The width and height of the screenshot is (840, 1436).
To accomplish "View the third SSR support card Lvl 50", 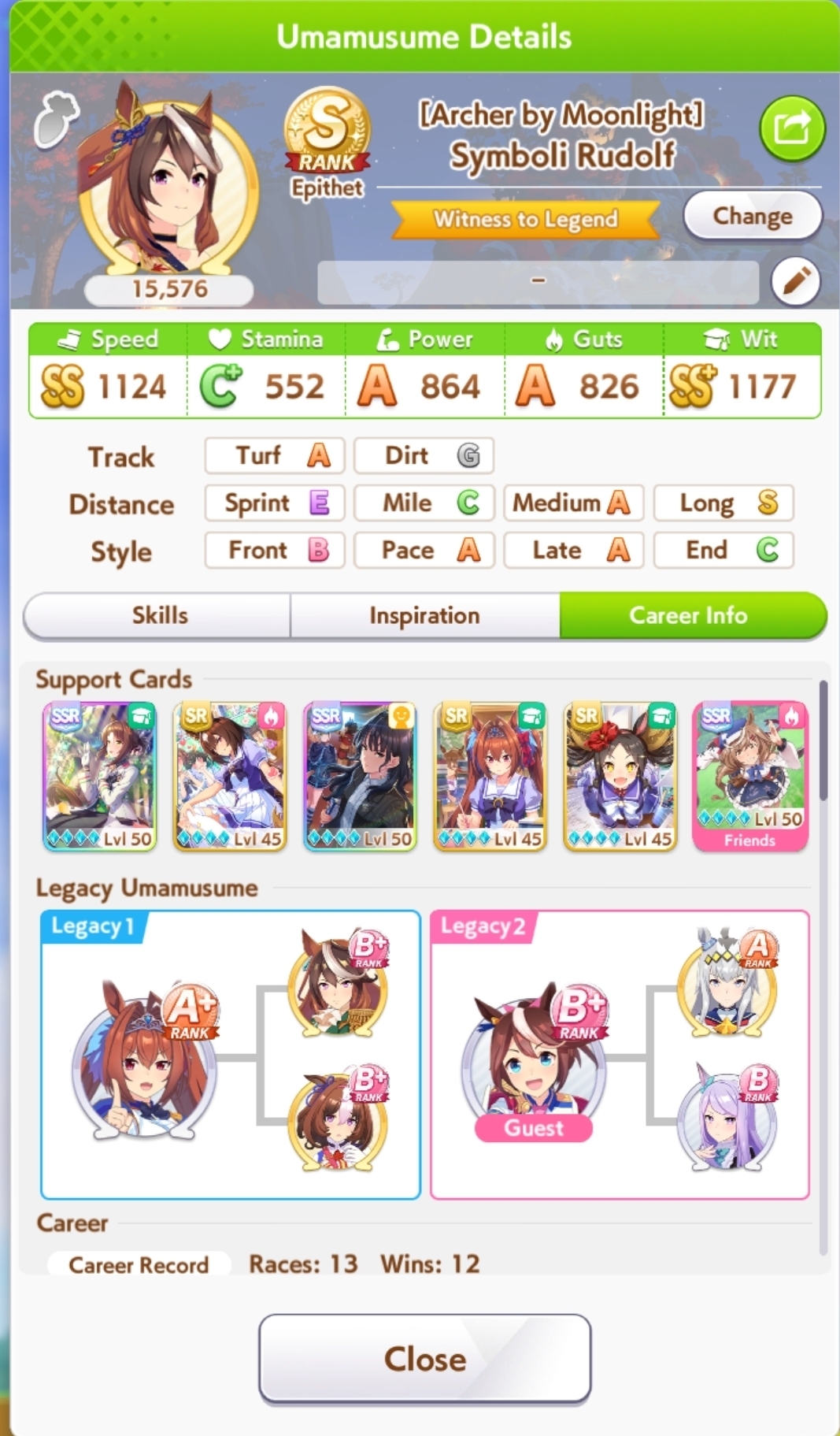I will (360, 776).
